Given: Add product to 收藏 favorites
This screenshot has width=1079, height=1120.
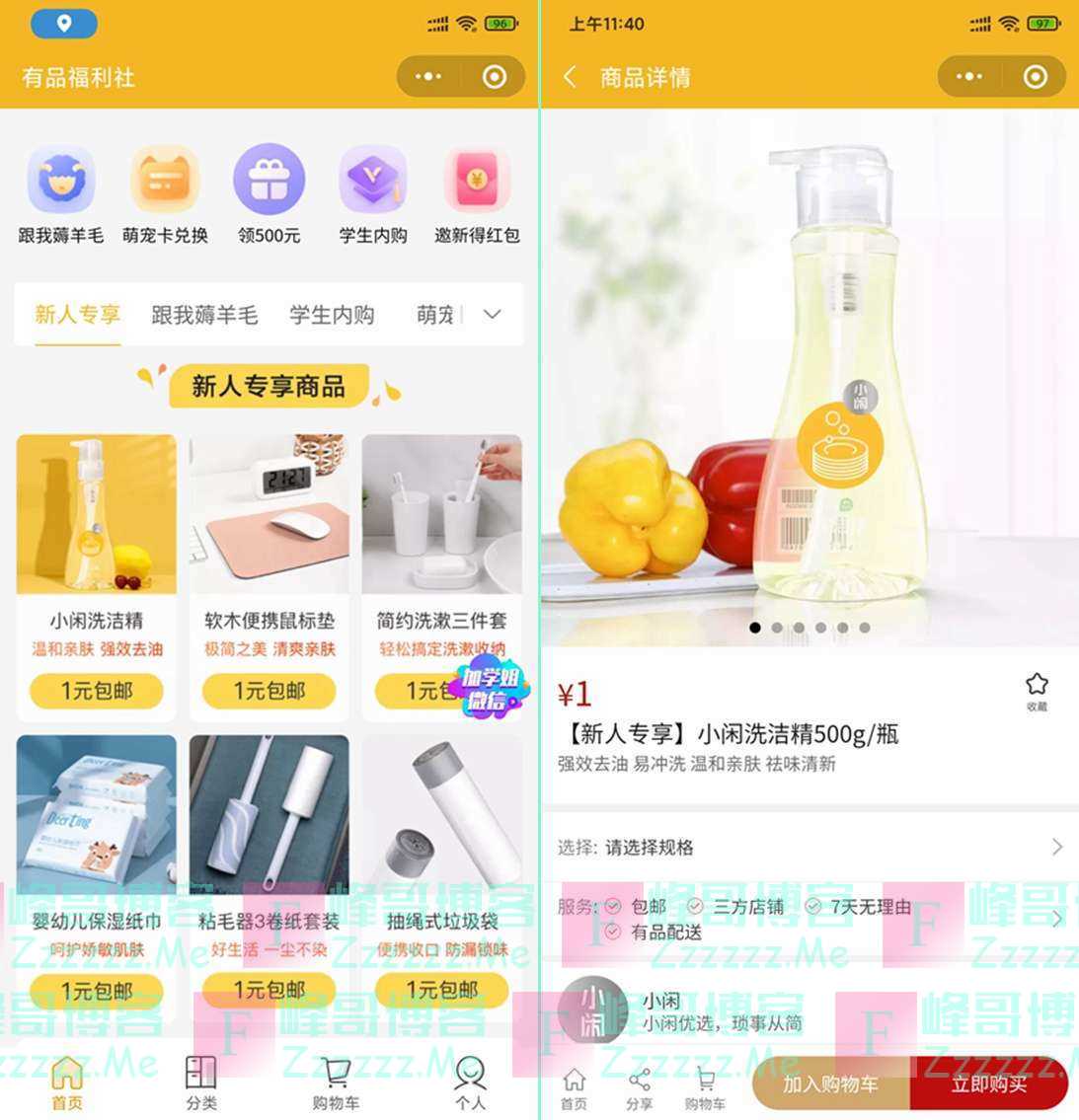Looking at the screenshot, I should tap(1036, 690).
